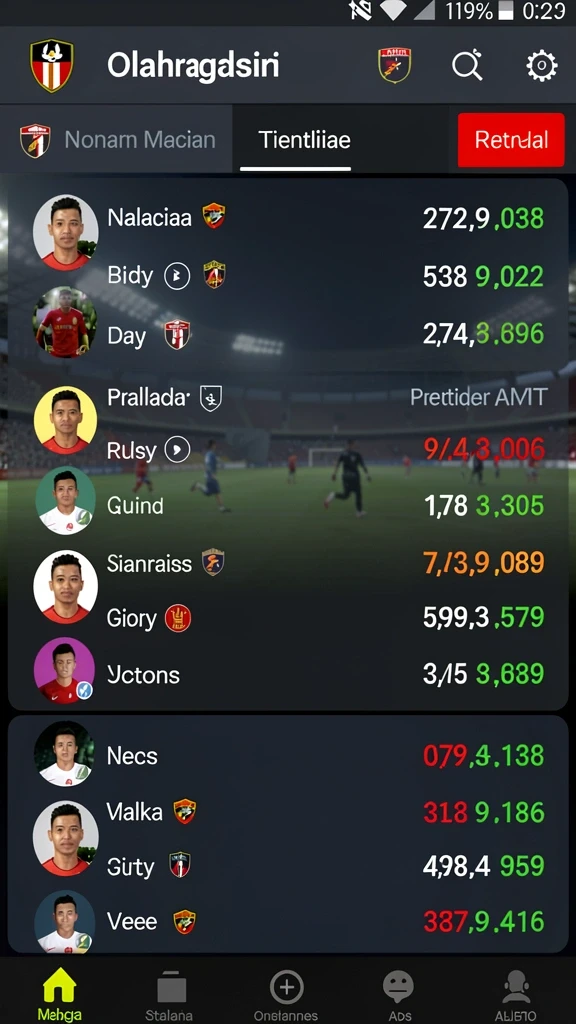The image size is (576, 1024).
Task: Open the Day player row
Action: click(287, 334)
